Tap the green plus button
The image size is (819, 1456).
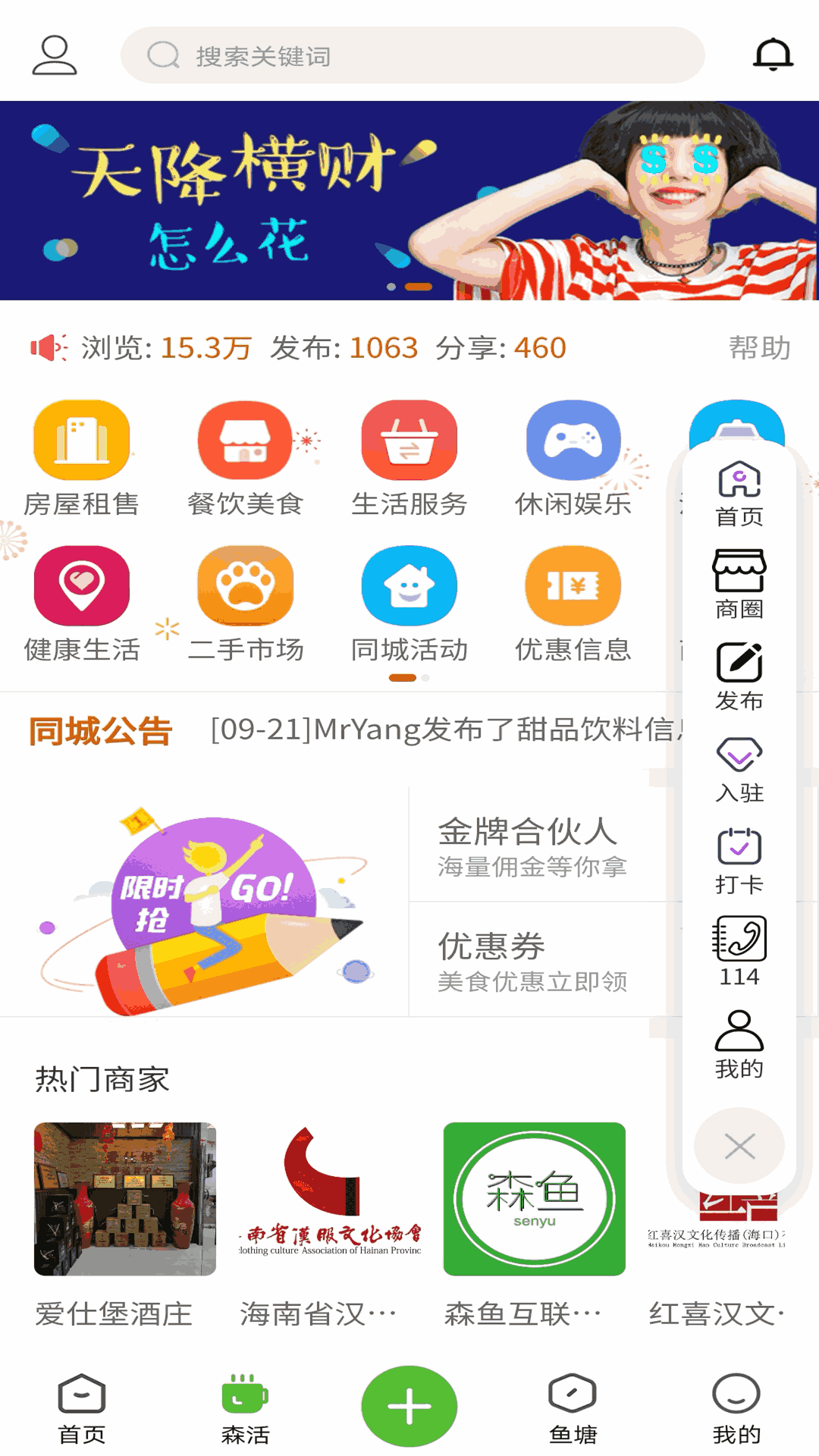(409, 1407)
